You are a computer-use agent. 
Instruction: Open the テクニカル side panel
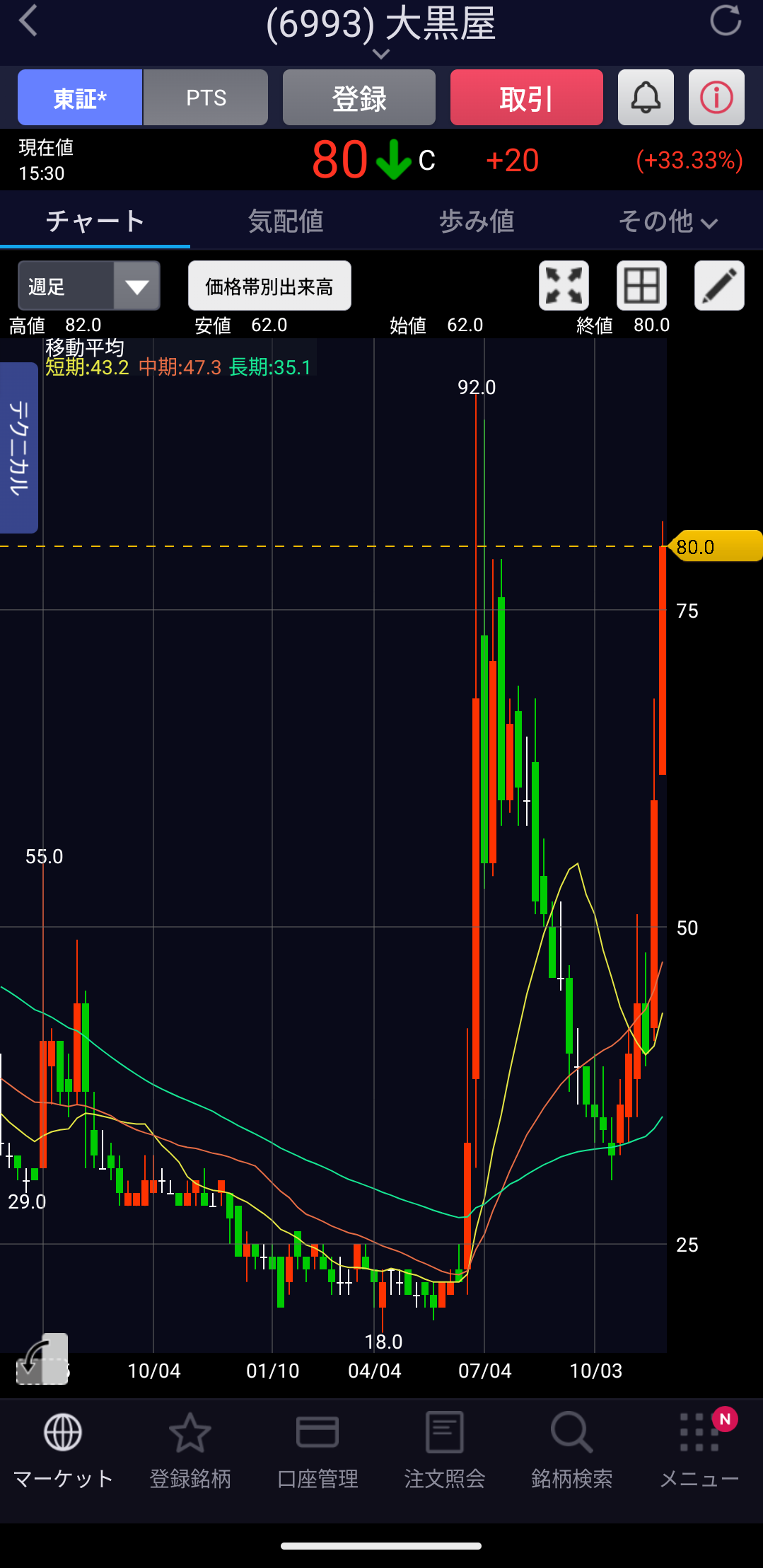[19, 447]
